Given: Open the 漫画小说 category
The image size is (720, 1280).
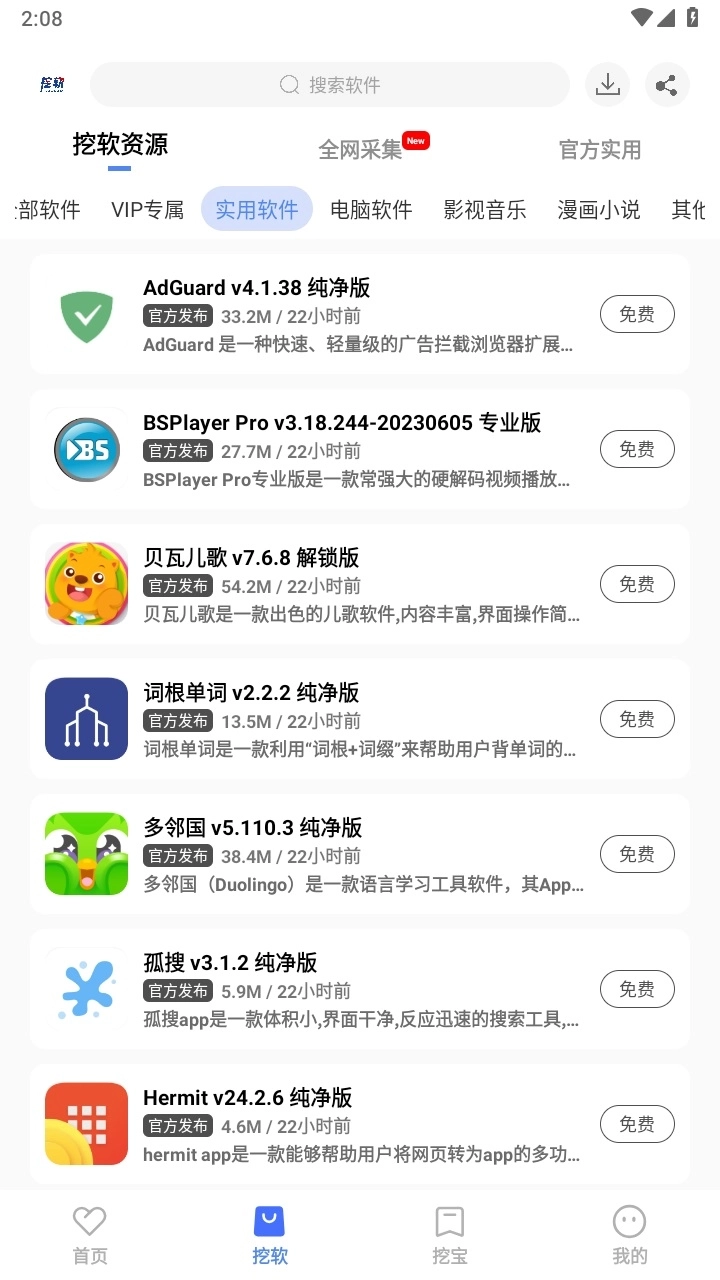Looking at the screenshot, I should [598, 209].
